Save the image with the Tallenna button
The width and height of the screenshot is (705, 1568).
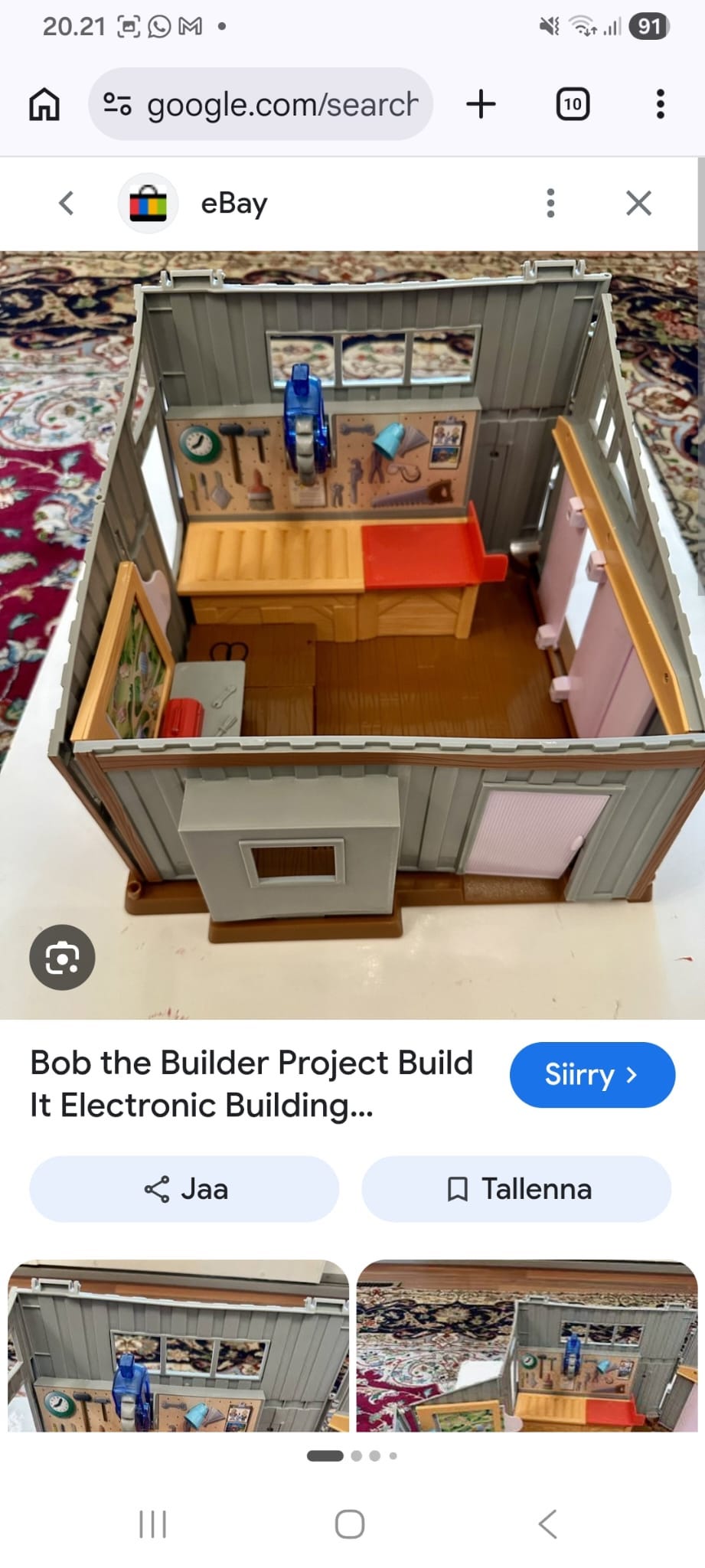tap(517, 1189)
